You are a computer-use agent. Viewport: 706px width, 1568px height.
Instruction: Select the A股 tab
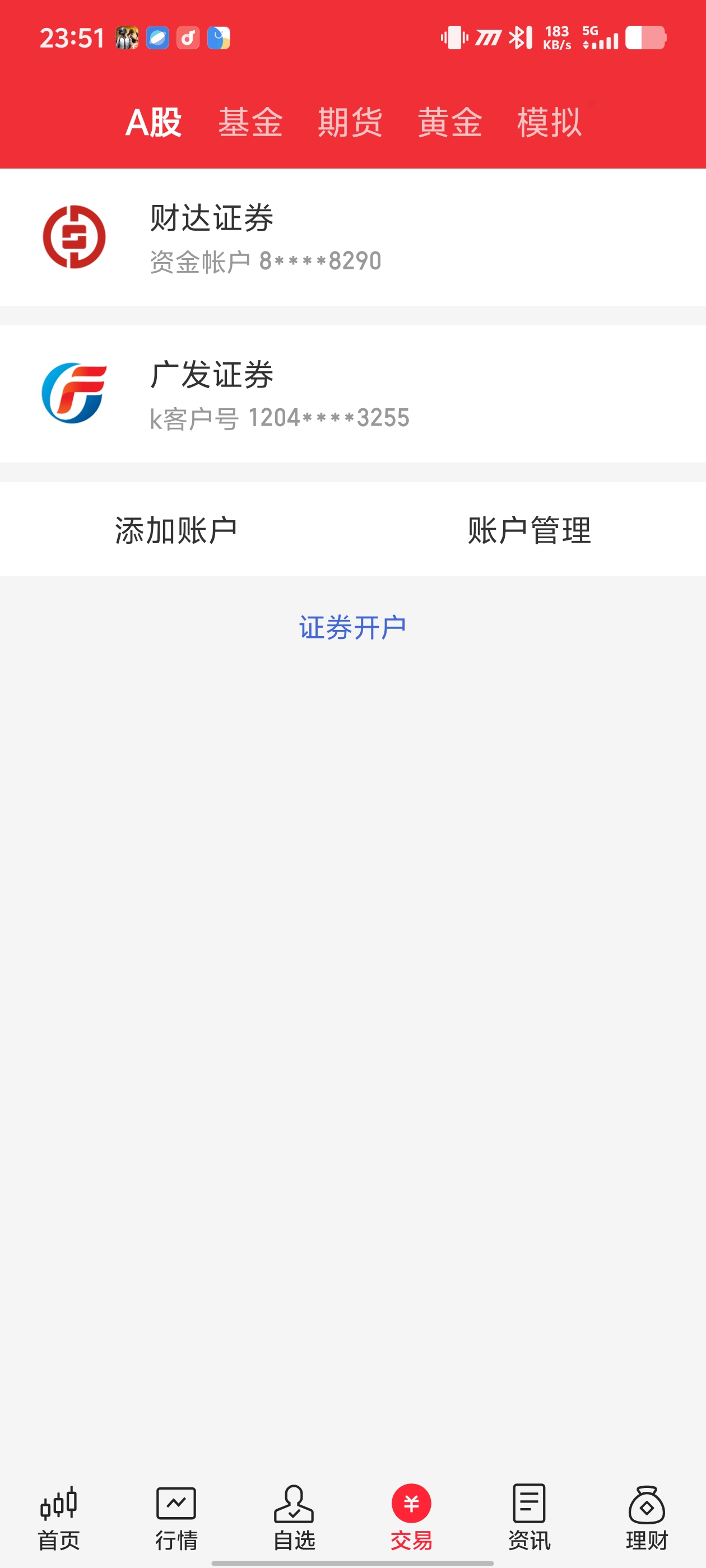coord(154,122)
